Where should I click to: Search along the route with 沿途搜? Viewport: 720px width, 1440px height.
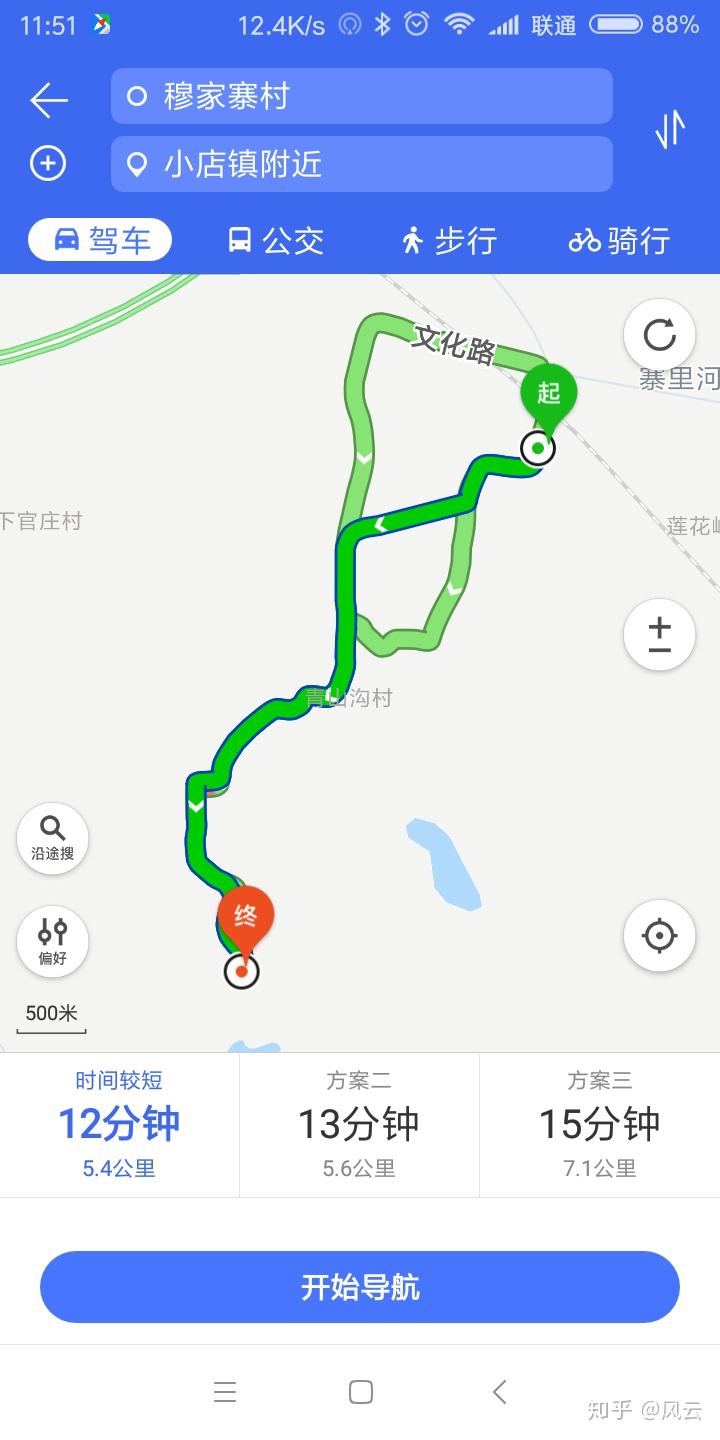click(x=52, y=838)
